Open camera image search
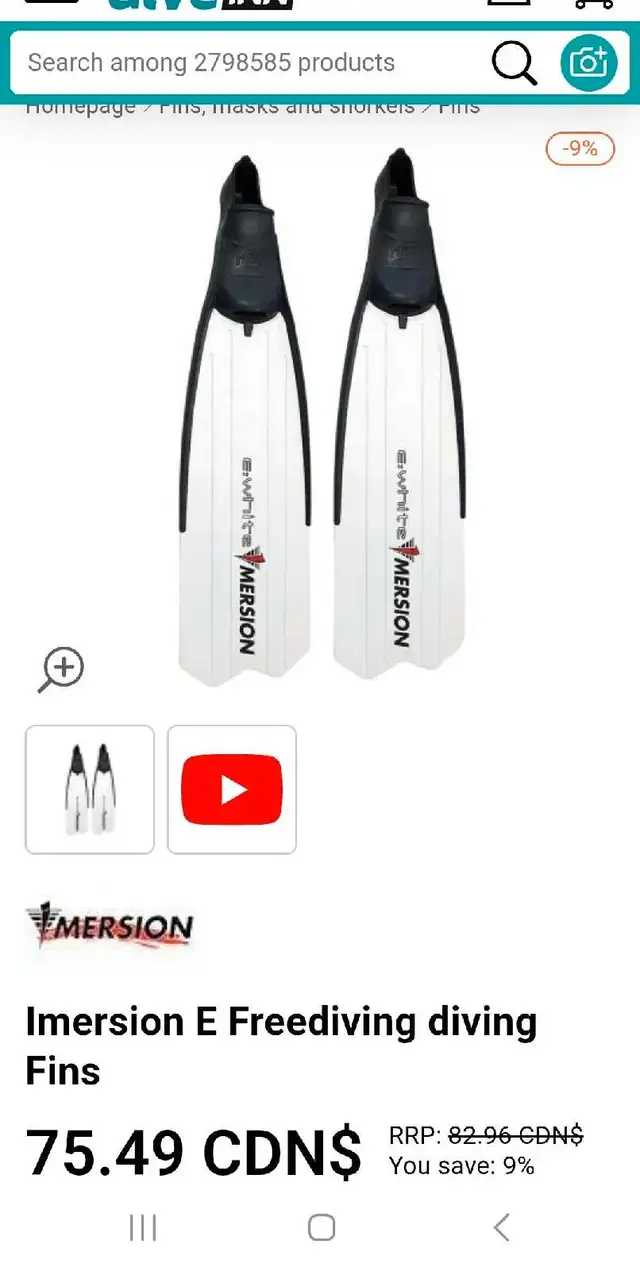The image size is (640, 1270). (x=588, y=63)
